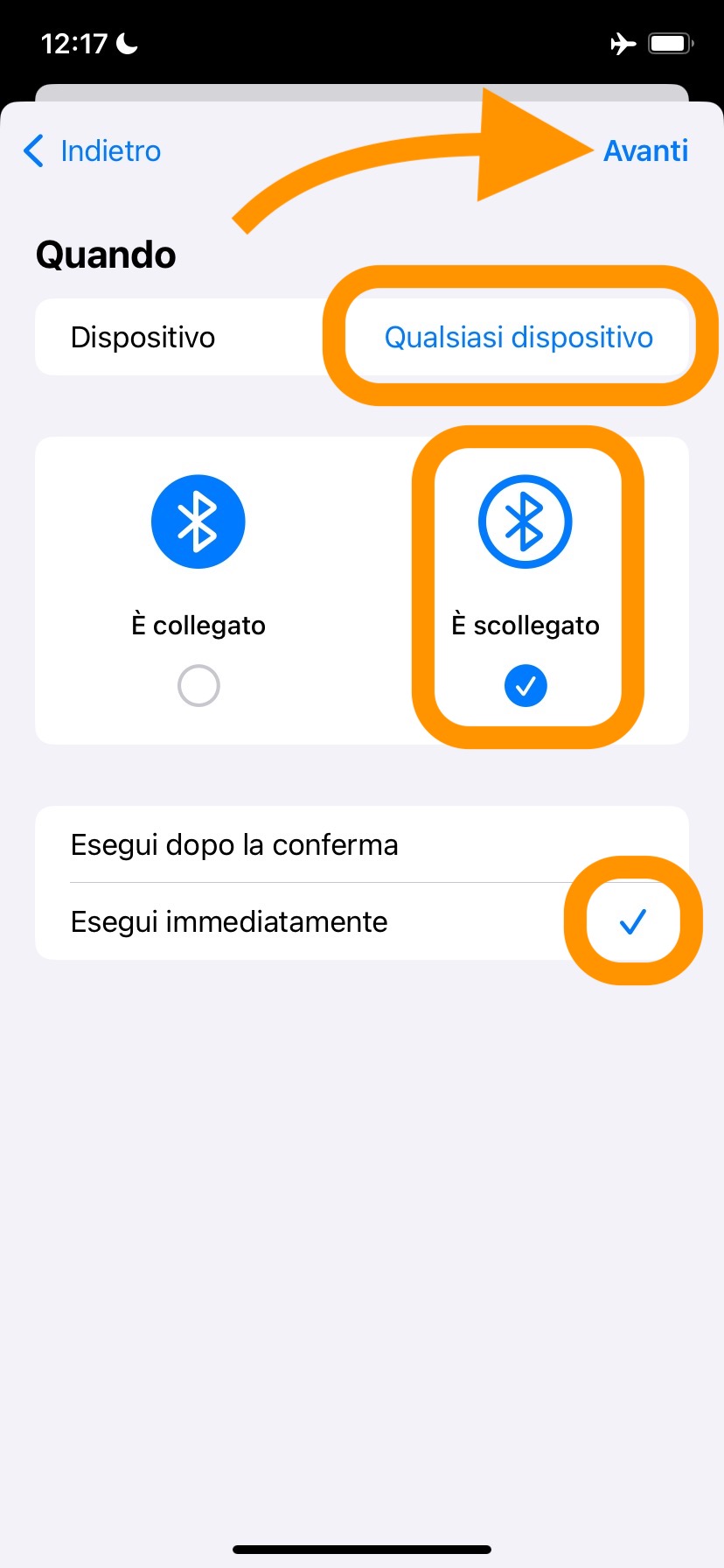
Task: Go back with the Indietro button
Action: pyautogui.click(x=93, y=151)
